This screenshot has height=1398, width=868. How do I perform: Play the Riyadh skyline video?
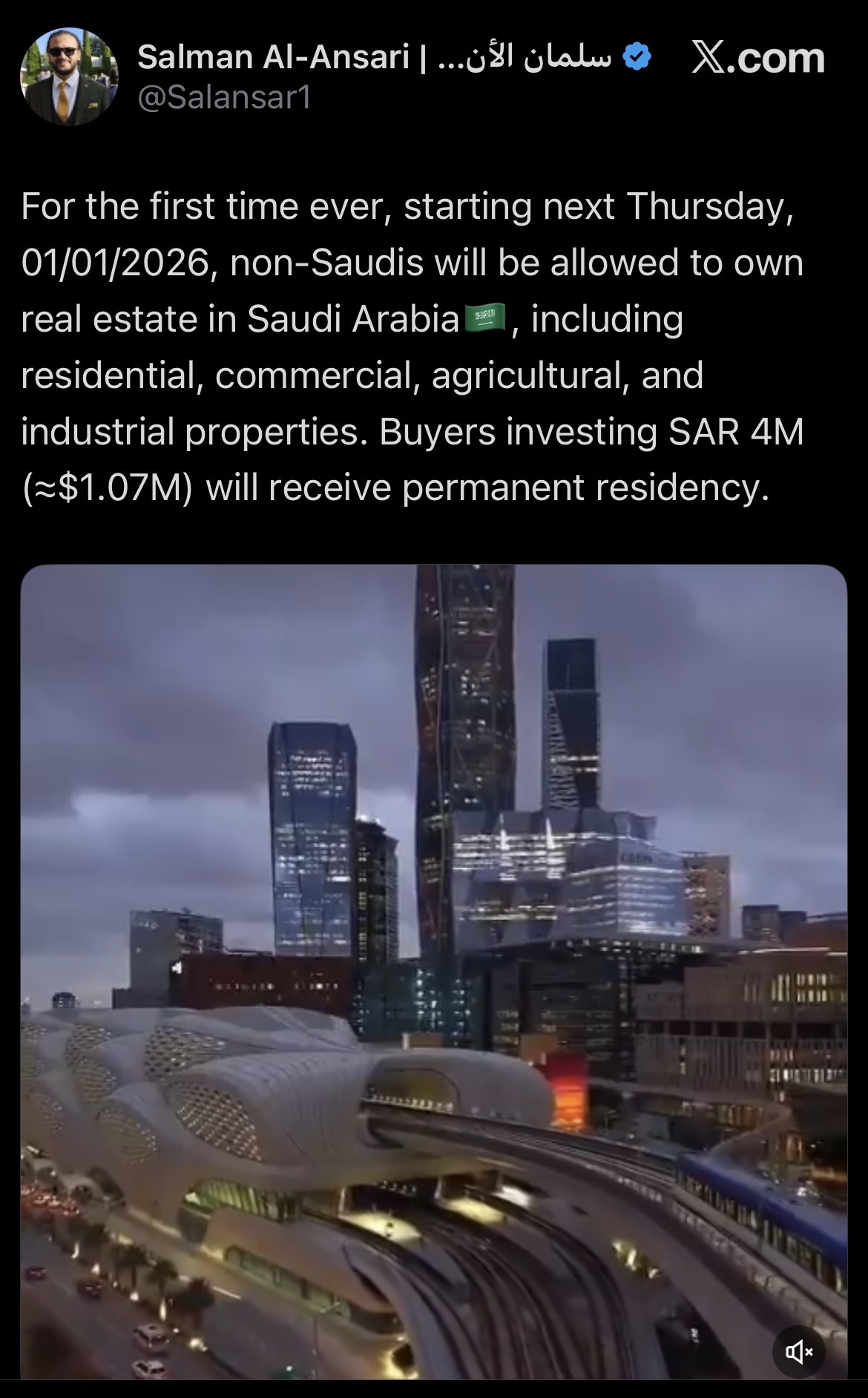tap(433, 965)
